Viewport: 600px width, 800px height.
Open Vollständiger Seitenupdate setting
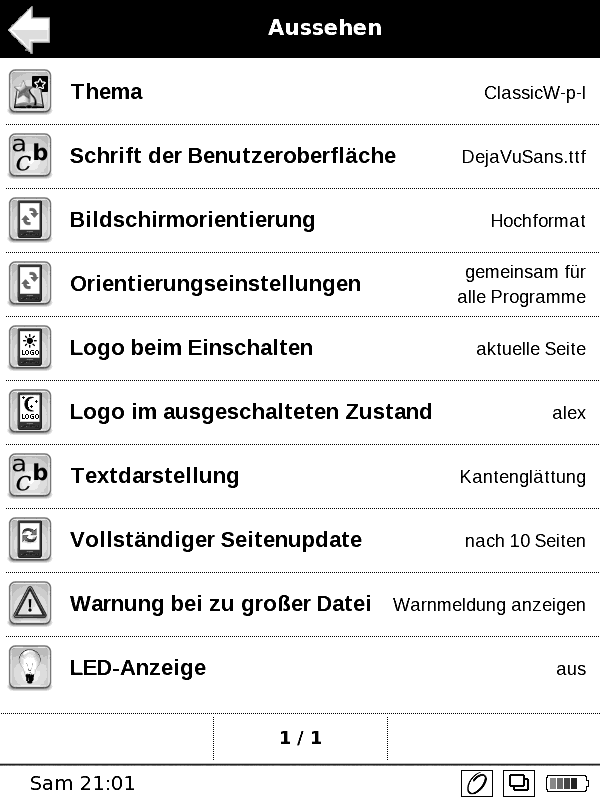[300, 540]
